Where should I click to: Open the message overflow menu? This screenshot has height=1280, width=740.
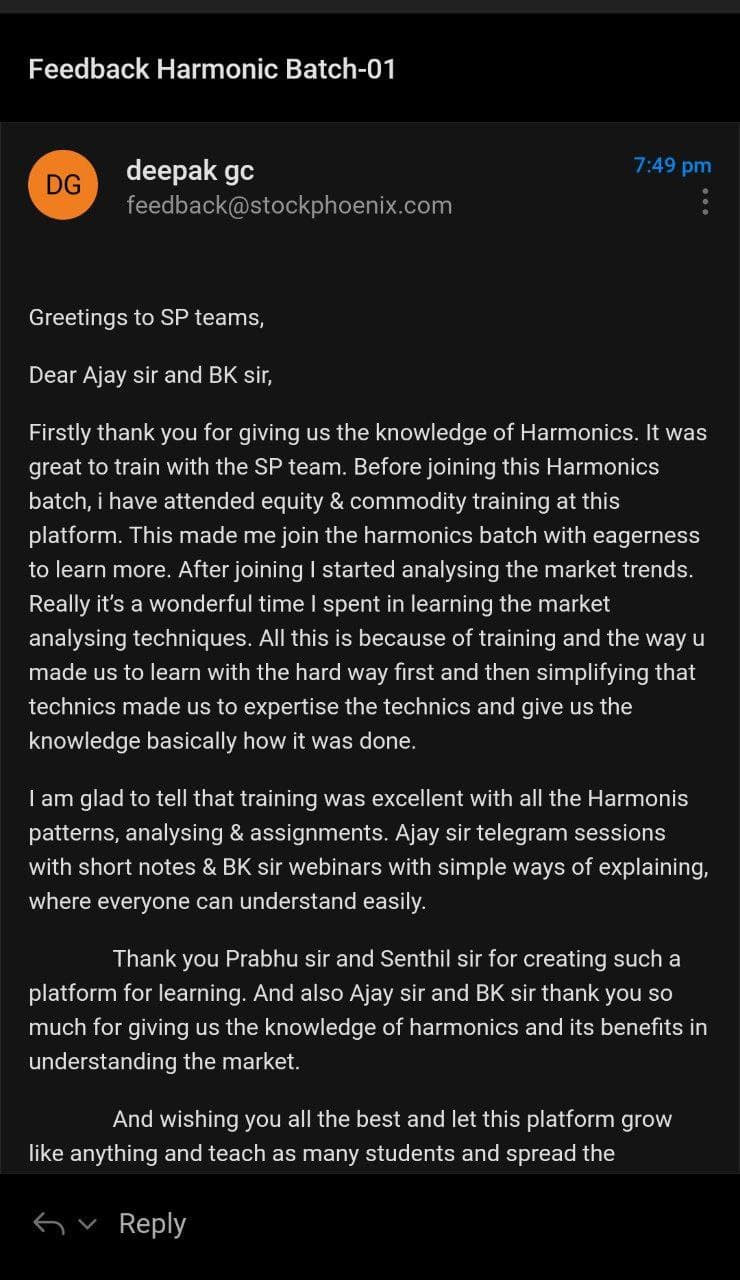705,202
